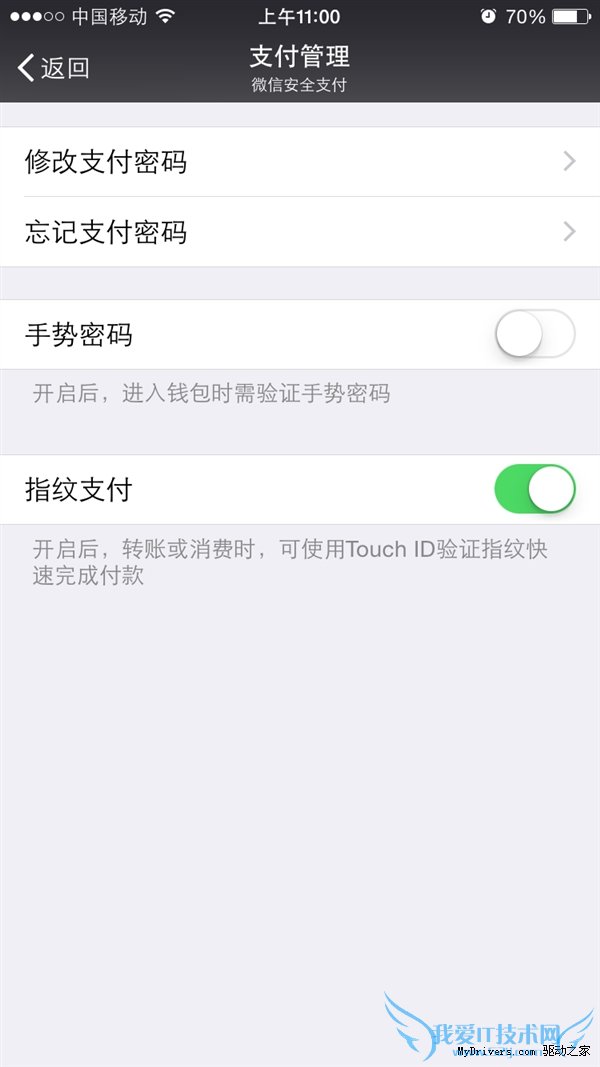Open 修改支付密码 to change the payment password
The height and width of the screenshot is (1067, 600).
click(x=300, y=162)
